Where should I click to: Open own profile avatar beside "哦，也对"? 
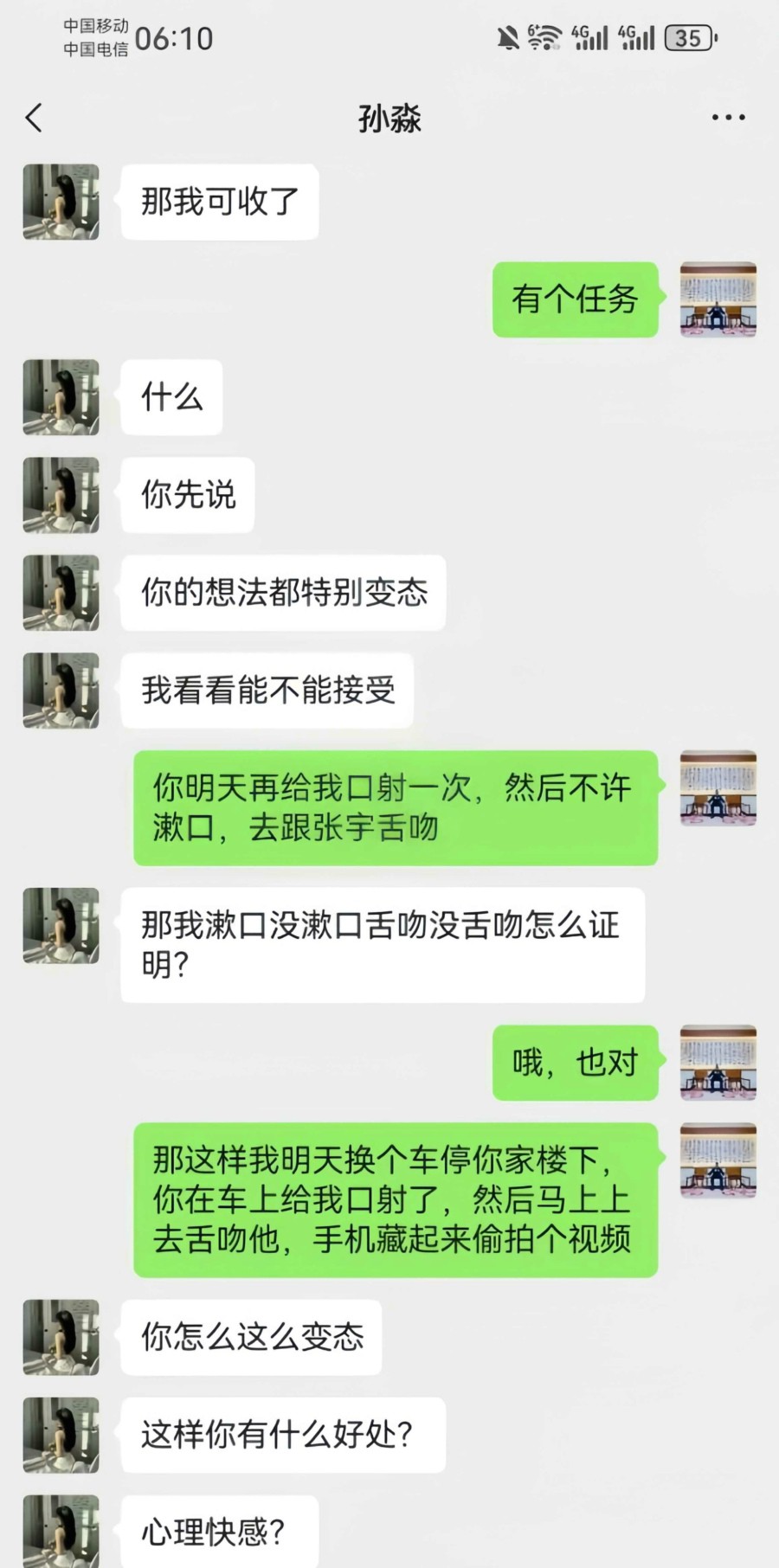pos(718,1063)
